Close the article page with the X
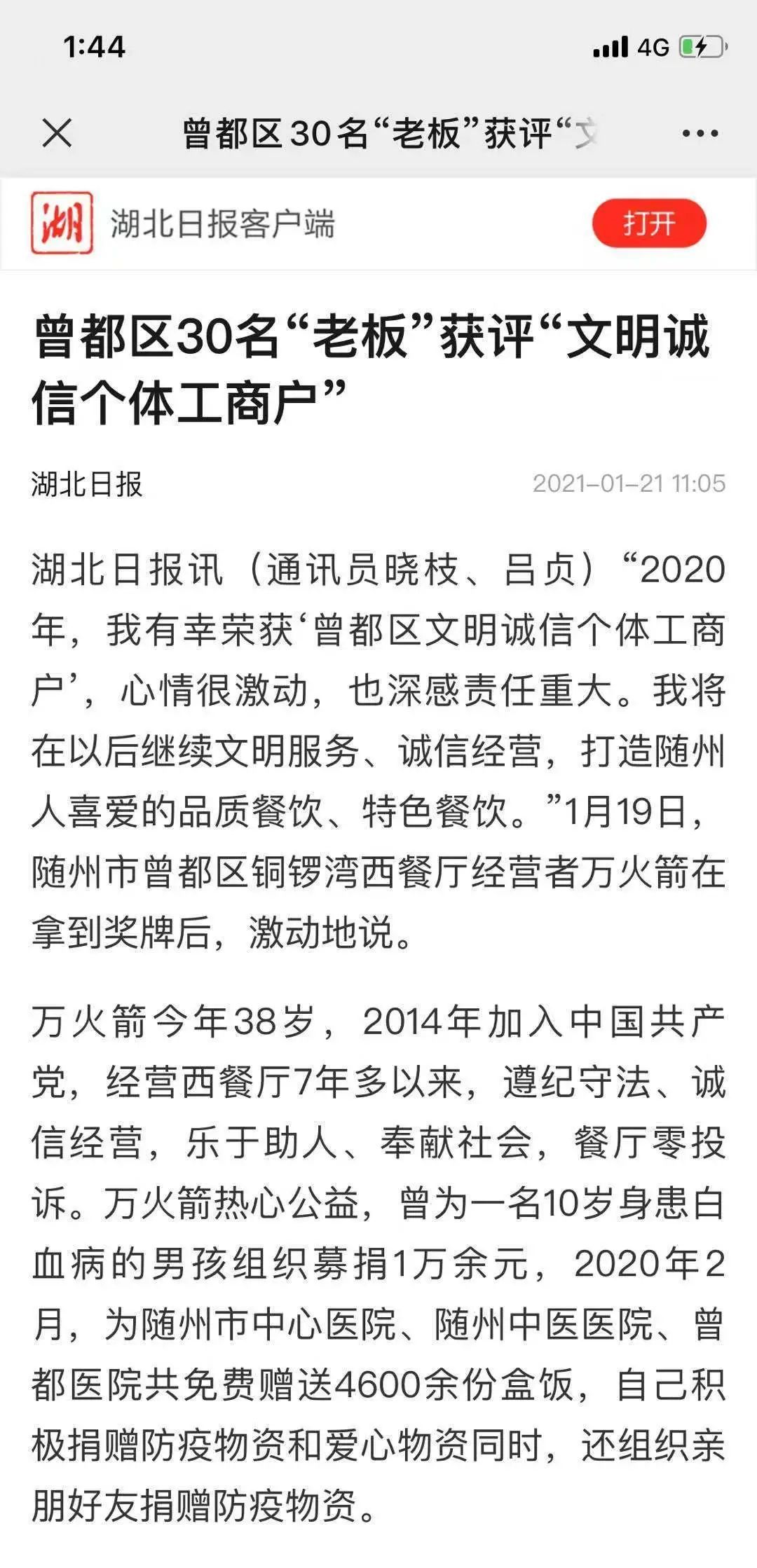Screen dimensions: 757x1568 [57, 133]
